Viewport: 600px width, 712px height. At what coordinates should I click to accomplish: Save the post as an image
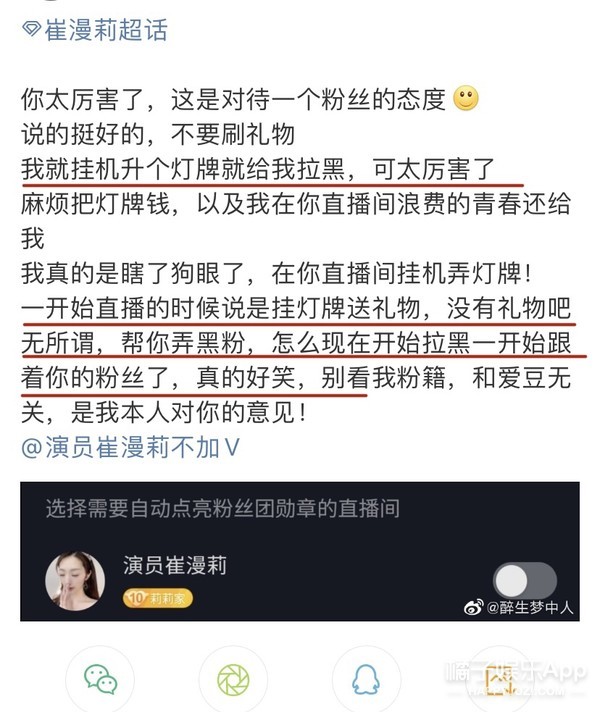click(x=499, y=679)
